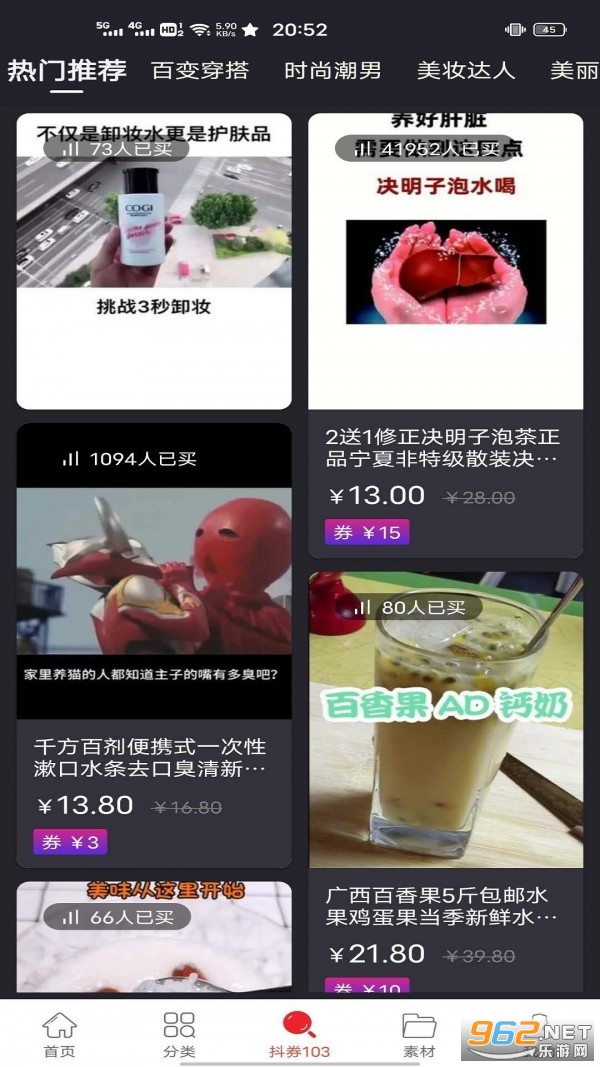
Task: Switch to the 分类 tab
Action: tap(179, 1034)
